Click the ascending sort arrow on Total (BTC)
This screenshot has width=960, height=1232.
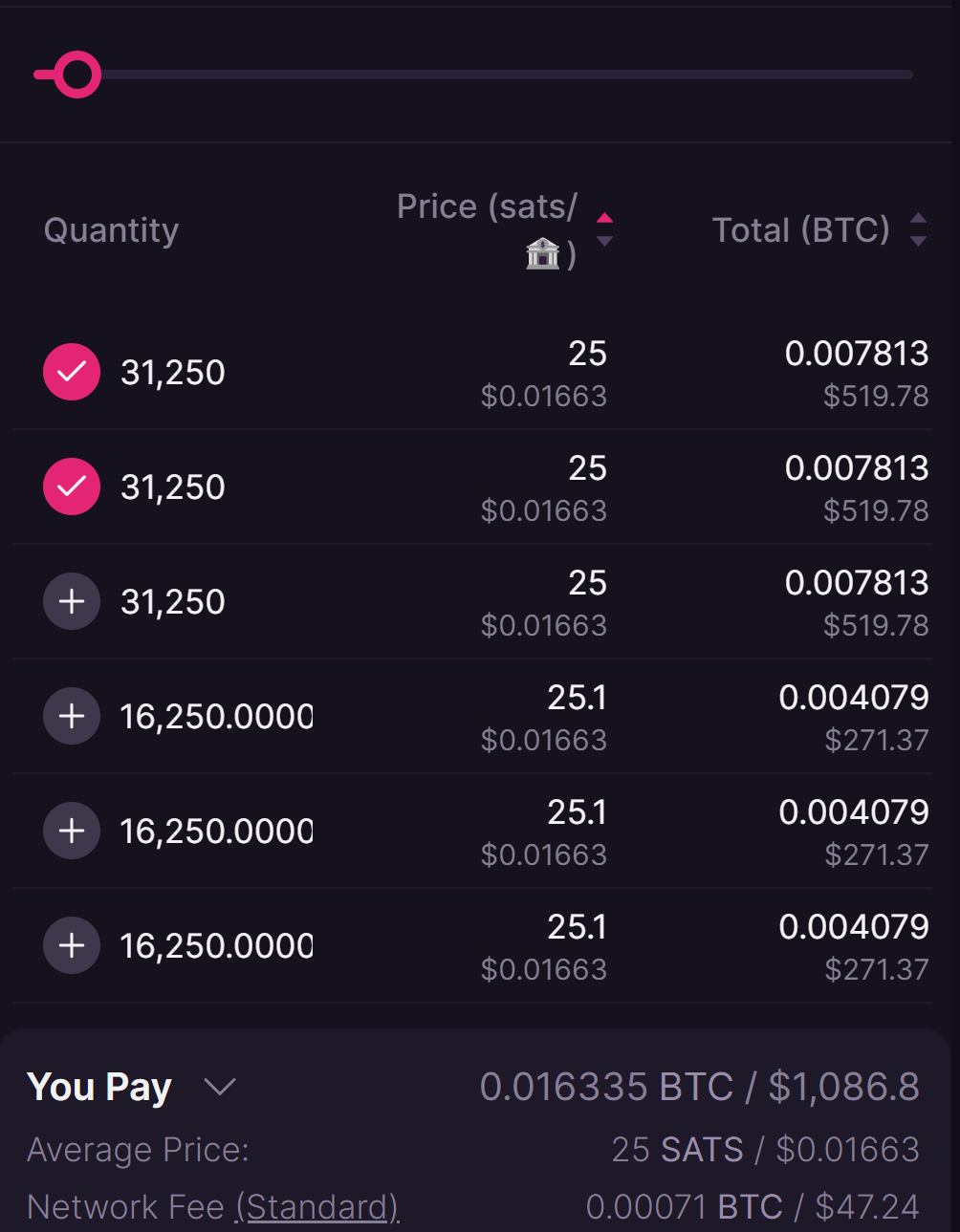[x=919, y=219]
